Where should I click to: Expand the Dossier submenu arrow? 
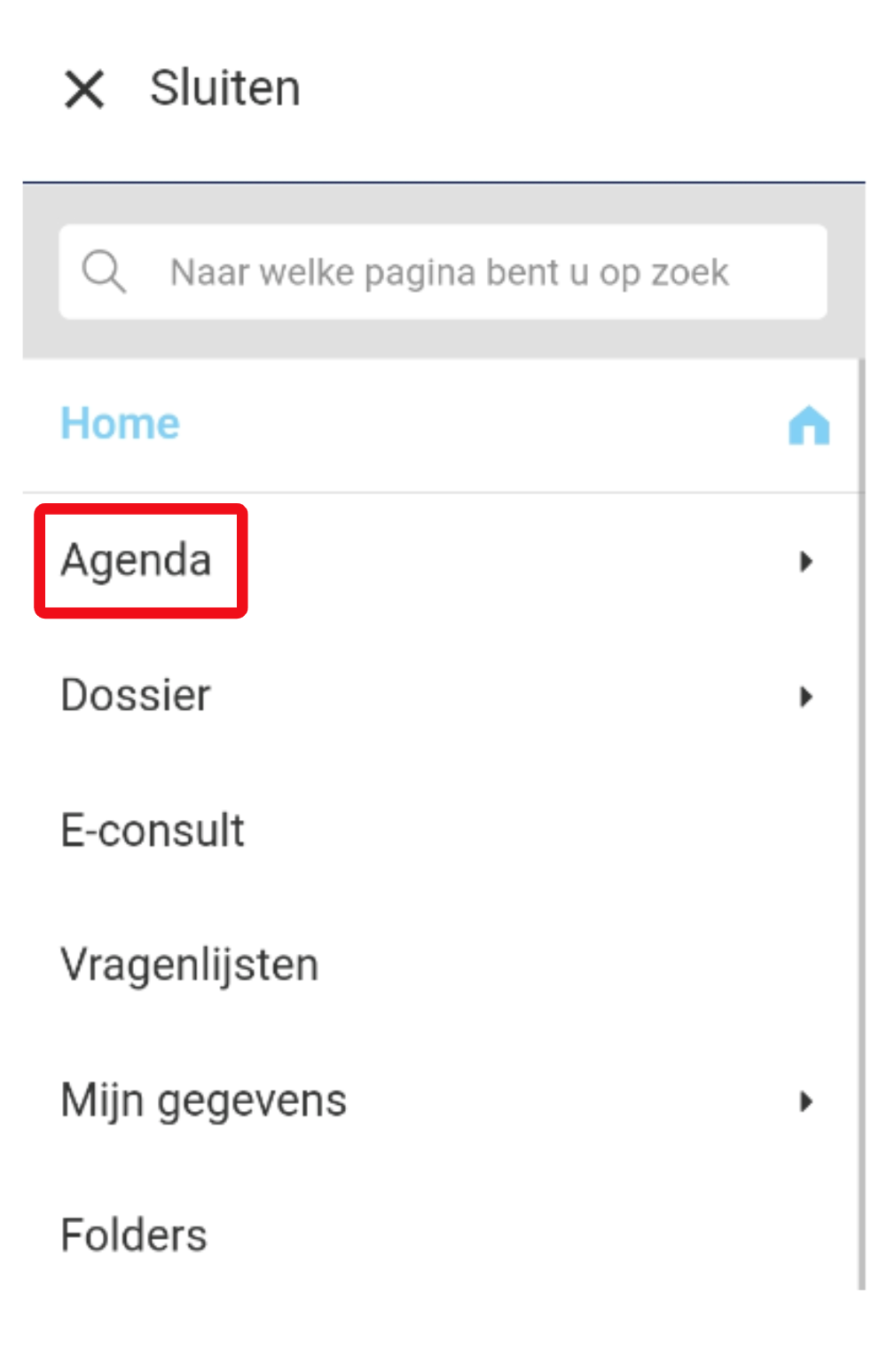coord(805,697)
